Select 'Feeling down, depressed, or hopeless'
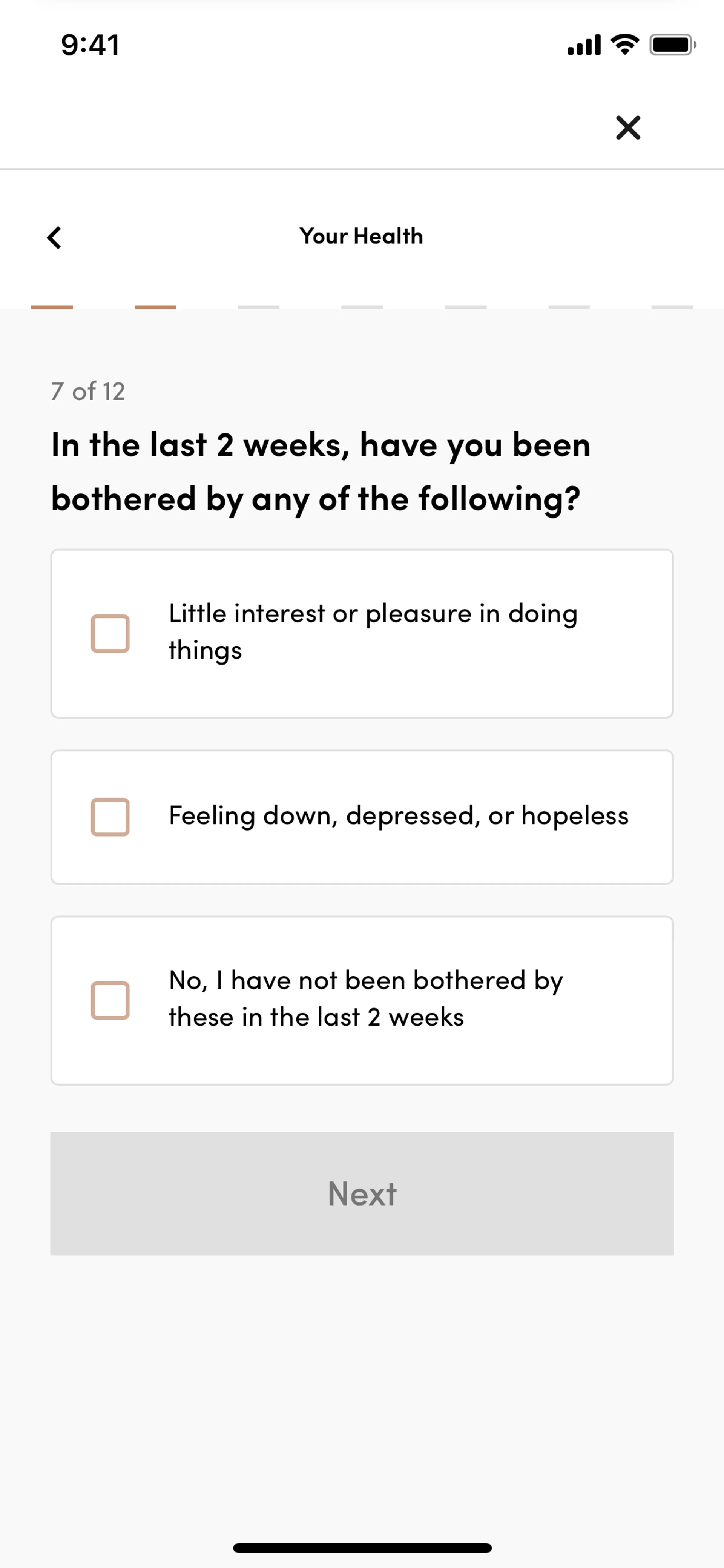This screenshot has width=724, height=1568. point(110,817)
